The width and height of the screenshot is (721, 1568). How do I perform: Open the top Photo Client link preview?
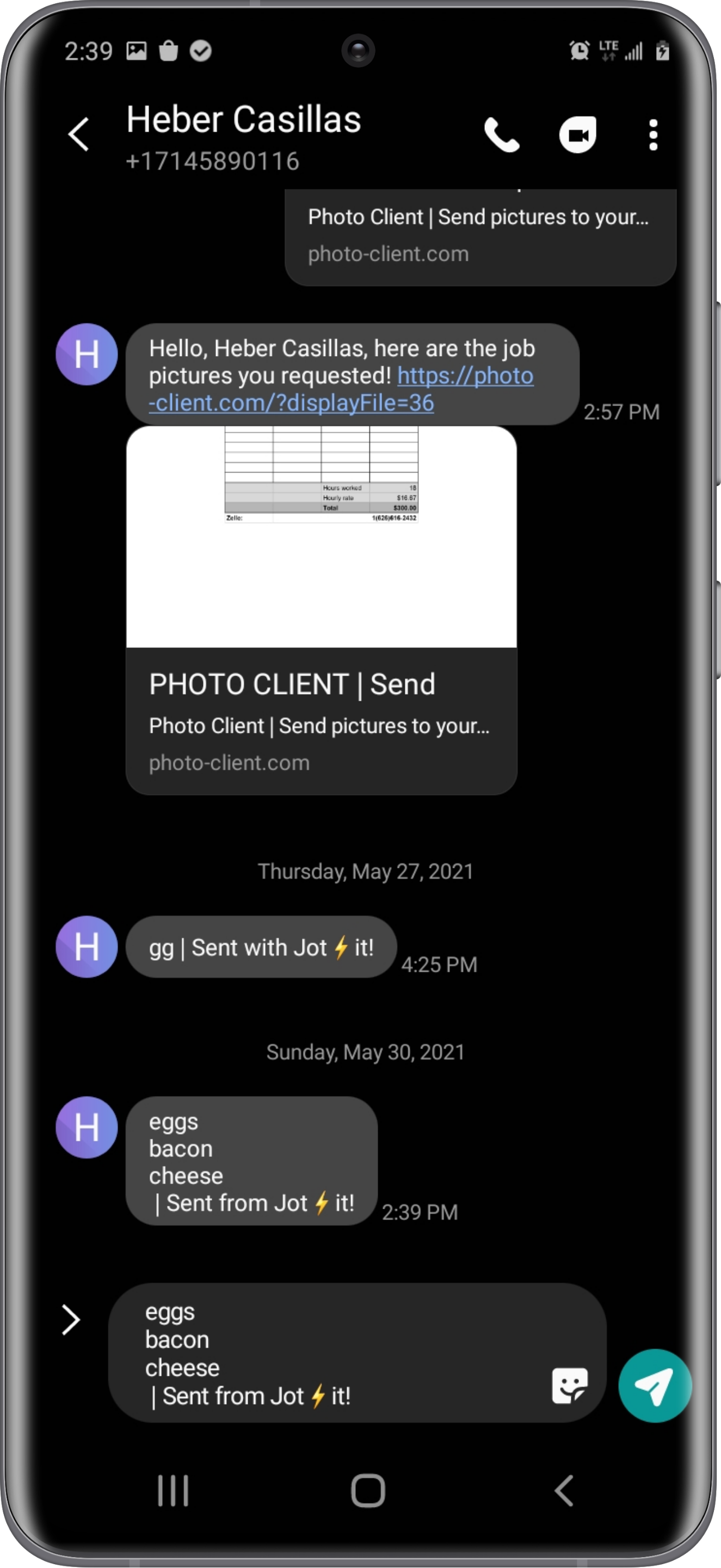pos(480,236)
